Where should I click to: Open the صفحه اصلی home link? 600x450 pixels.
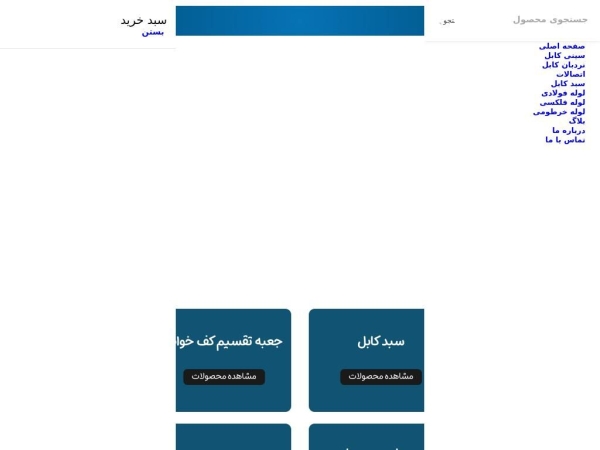pyautogui.click(x=562, y=46)
